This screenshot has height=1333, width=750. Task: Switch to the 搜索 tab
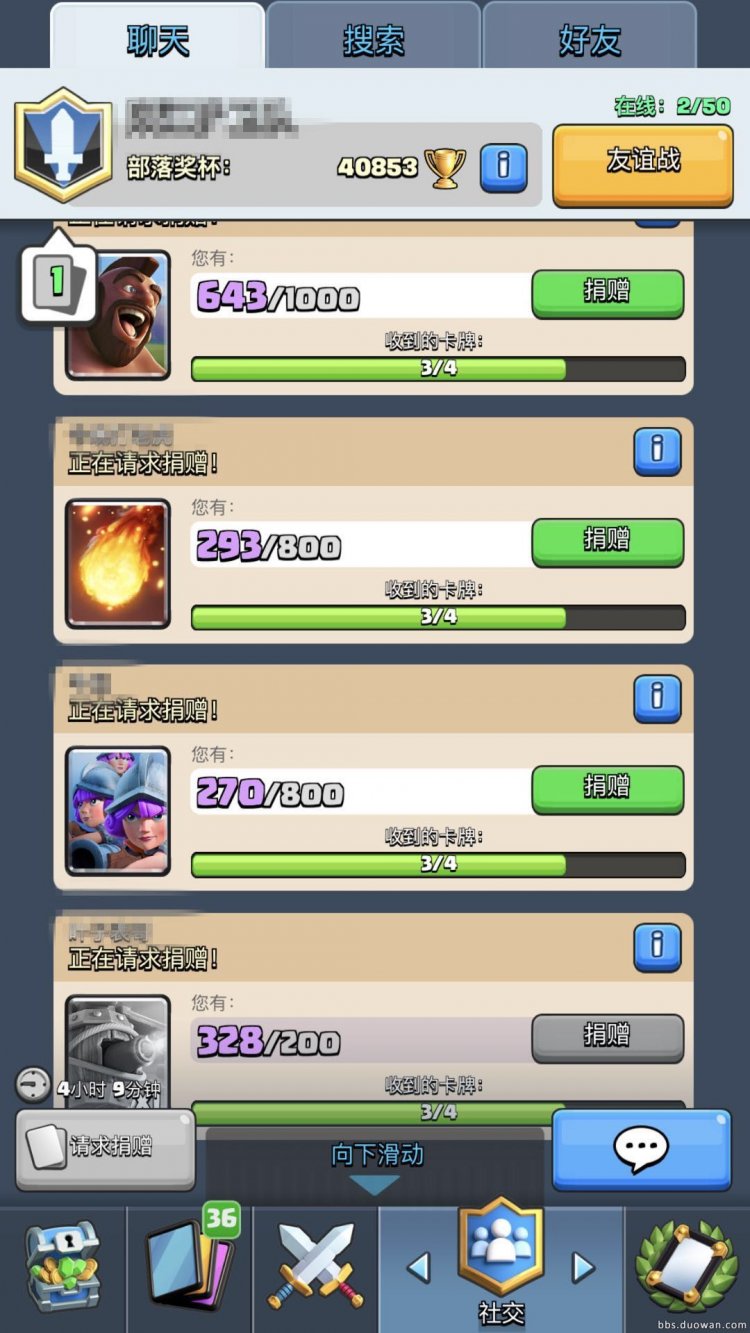coord(373,40)
